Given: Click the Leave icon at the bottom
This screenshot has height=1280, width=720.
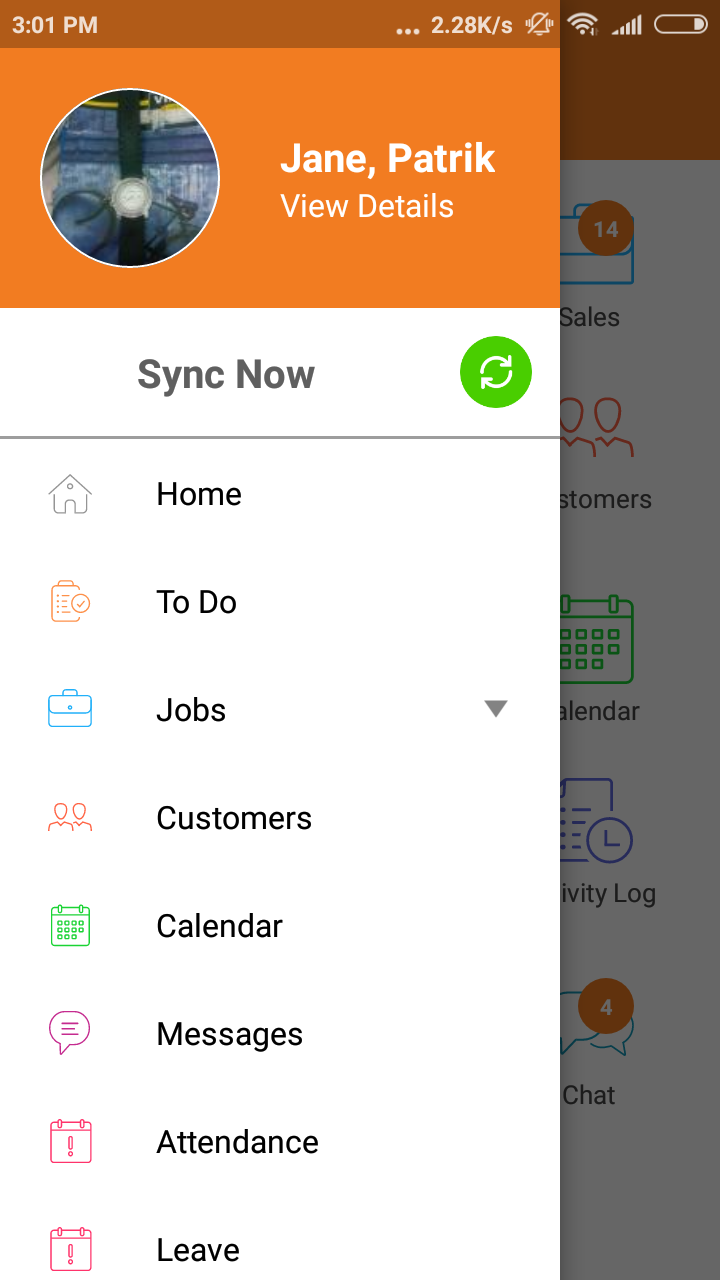Looking at the screenshot, I should pos(69,1249).
